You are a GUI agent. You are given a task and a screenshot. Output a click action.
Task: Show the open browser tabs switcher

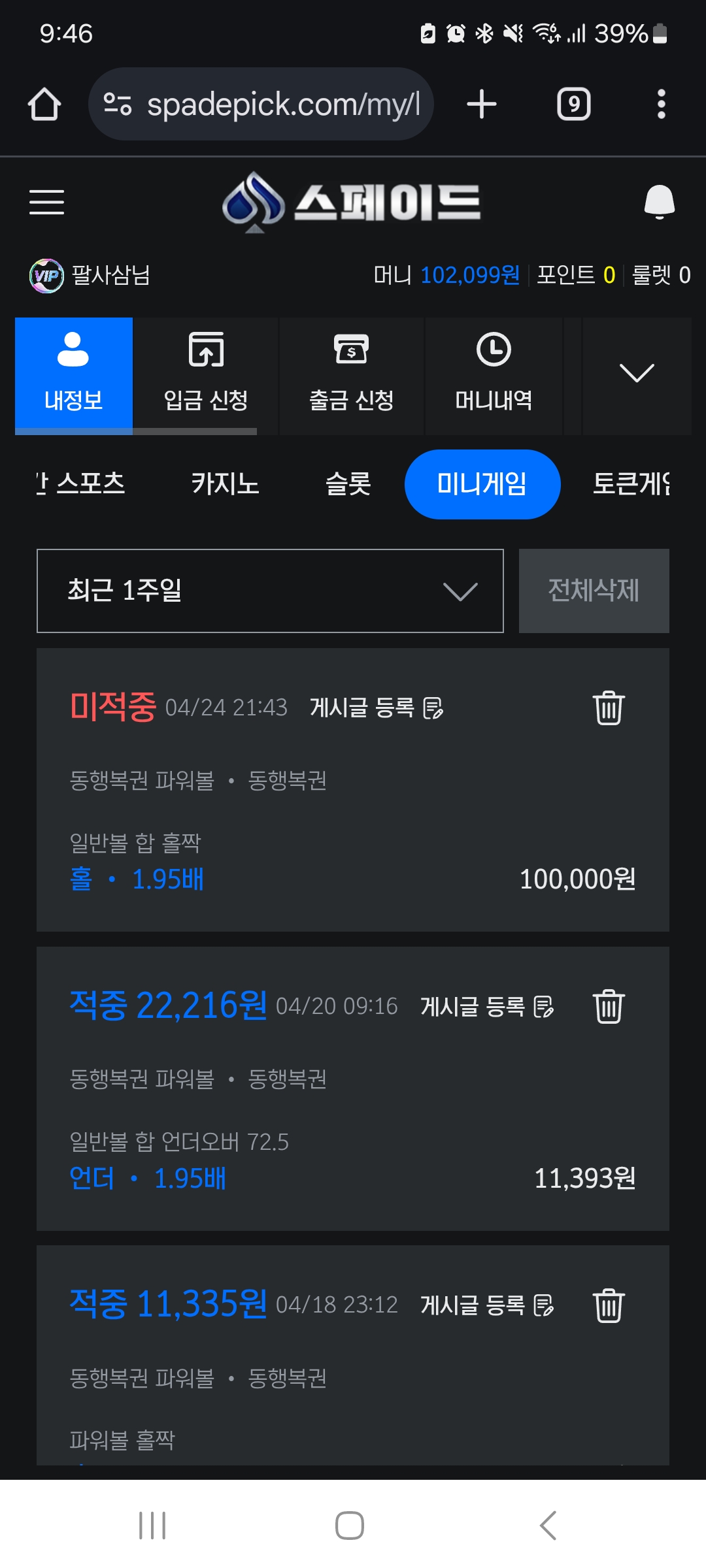point(573,105)
